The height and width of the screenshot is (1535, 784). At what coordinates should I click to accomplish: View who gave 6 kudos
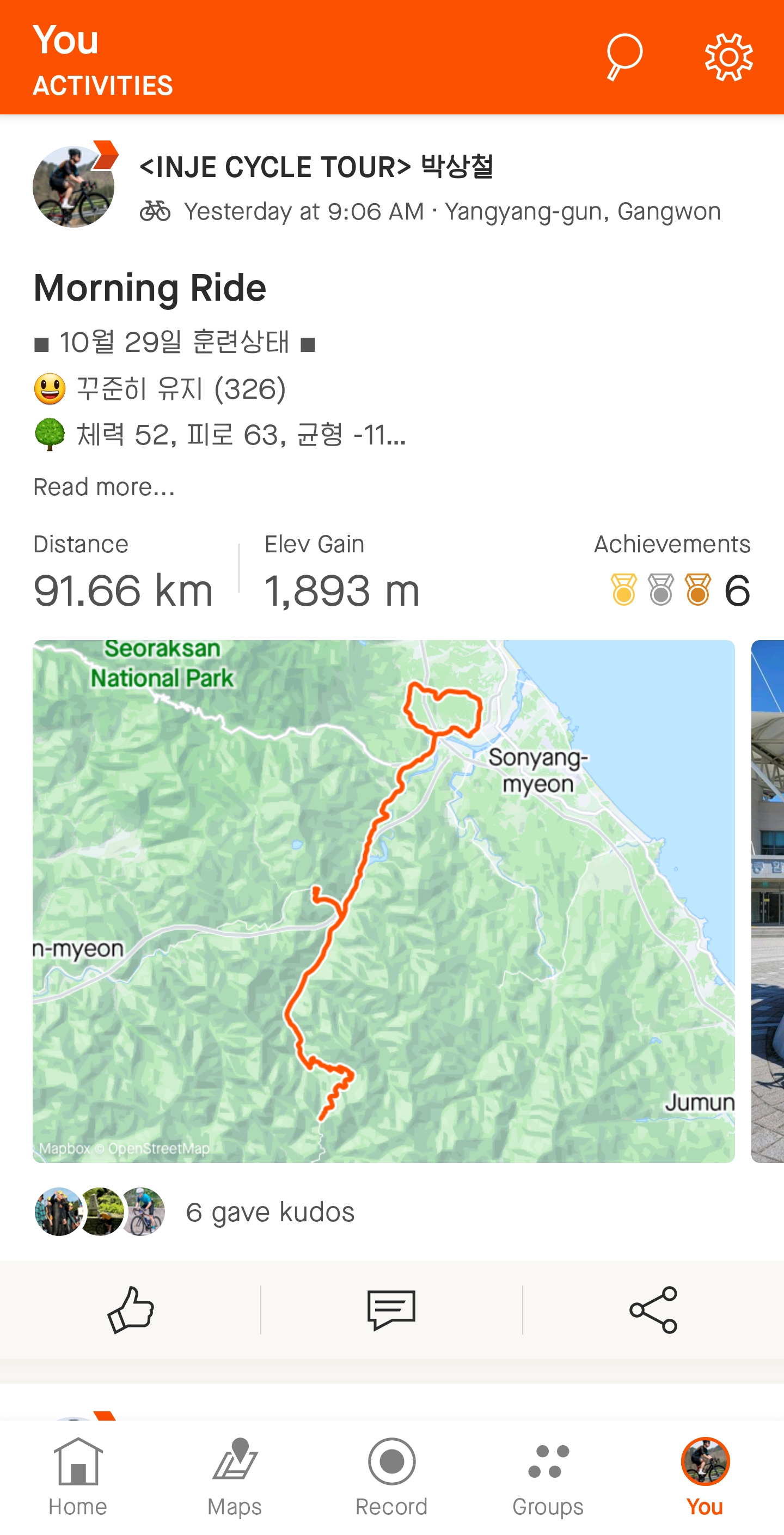tap(269, 1212)
